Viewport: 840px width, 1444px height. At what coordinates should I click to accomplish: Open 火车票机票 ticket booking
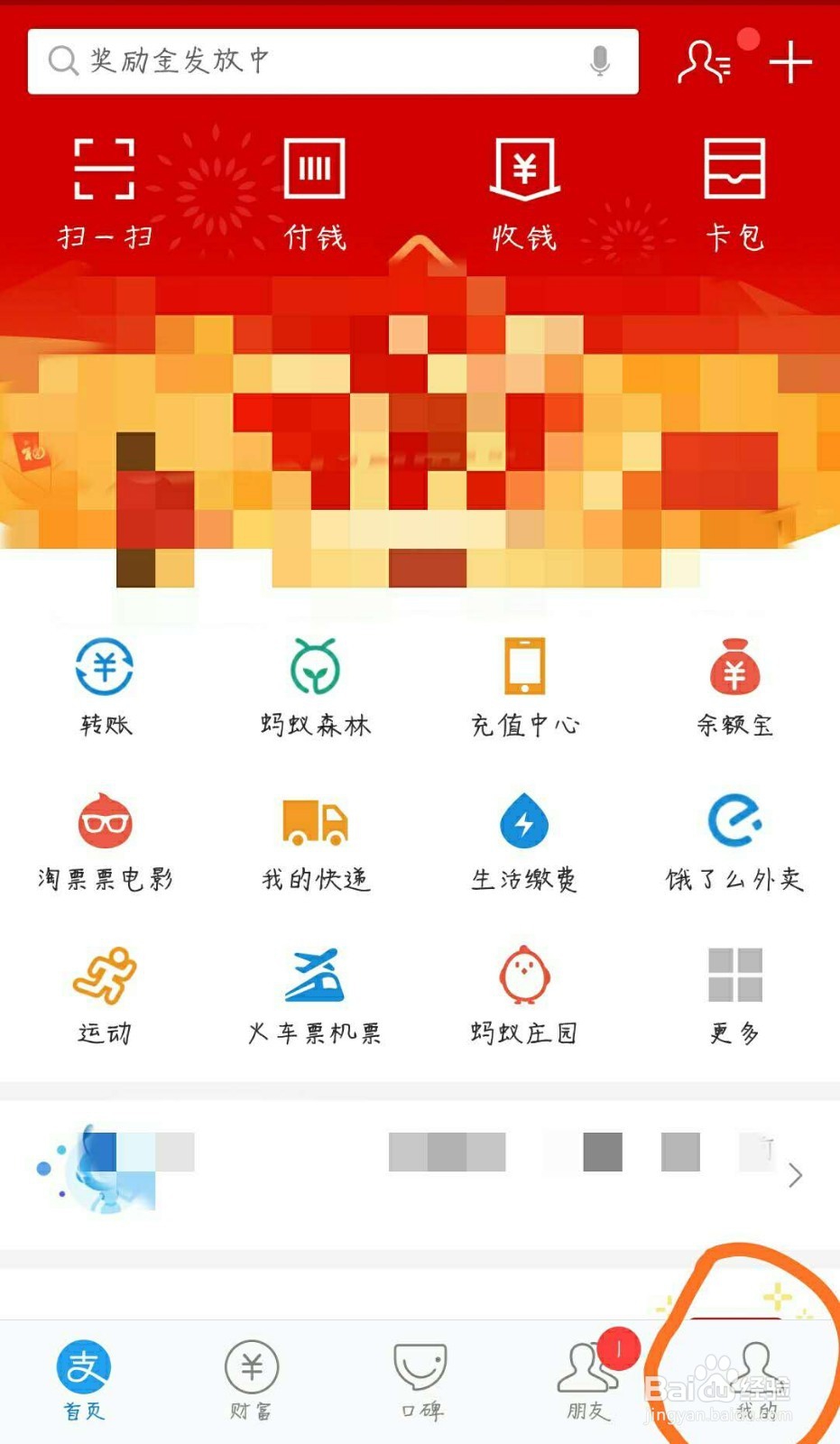316,993
